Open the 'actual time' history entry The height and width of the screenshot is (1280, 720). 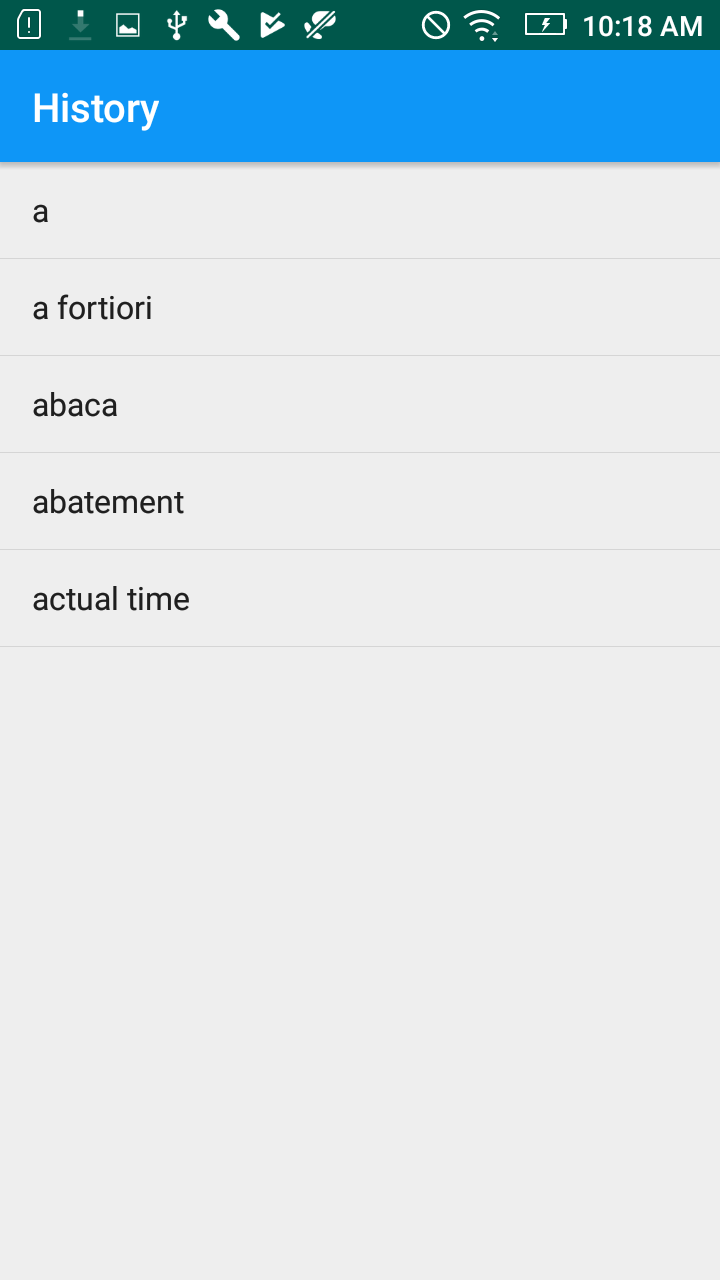[x=360, y=598]
